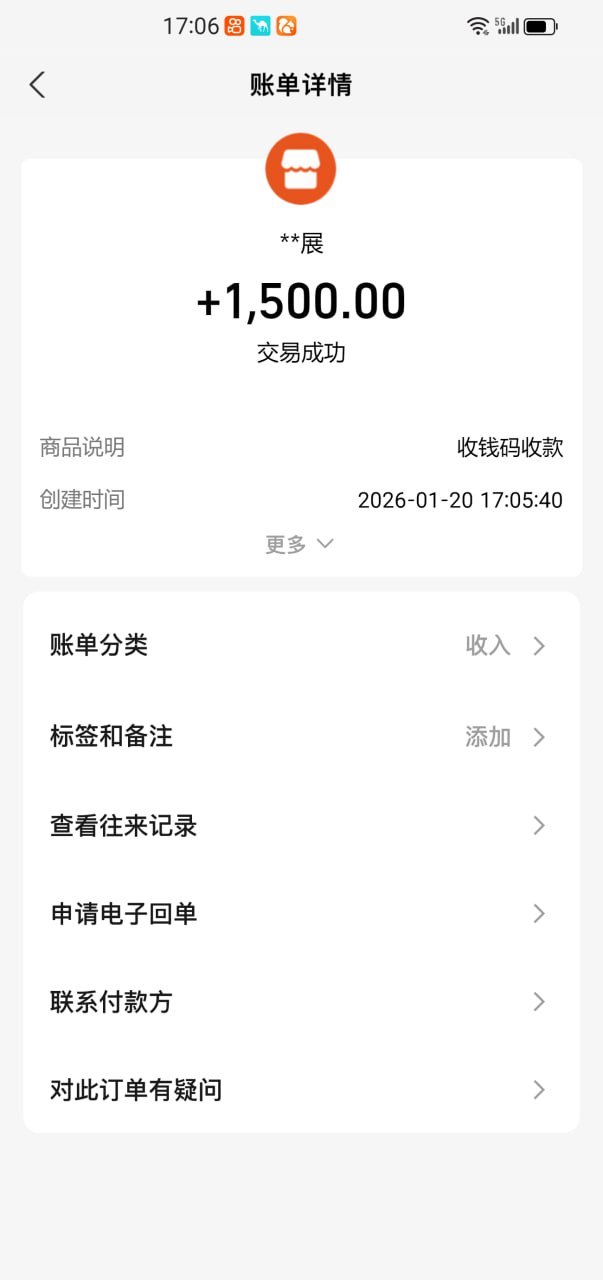
Task: Tap 联系付款方 to contact payer
Action: [x=300, y=1002]
